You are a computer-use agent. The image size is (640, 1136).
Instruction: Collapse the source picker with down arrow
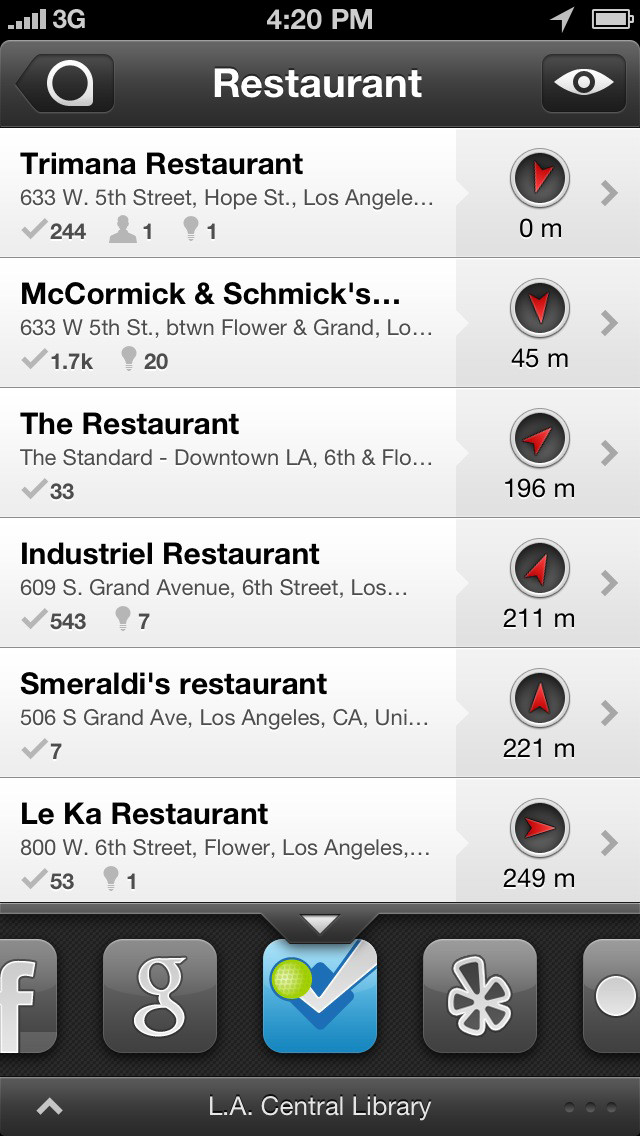pos(320,925)
